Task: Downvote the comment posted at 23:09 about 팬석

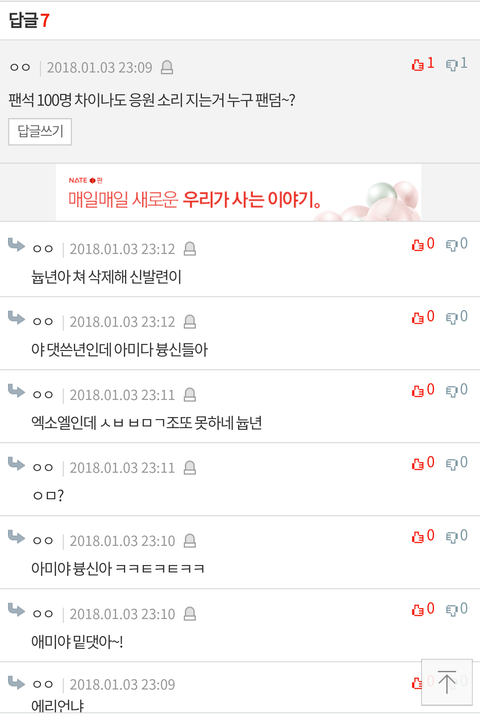Action: [x=456, y=64]
